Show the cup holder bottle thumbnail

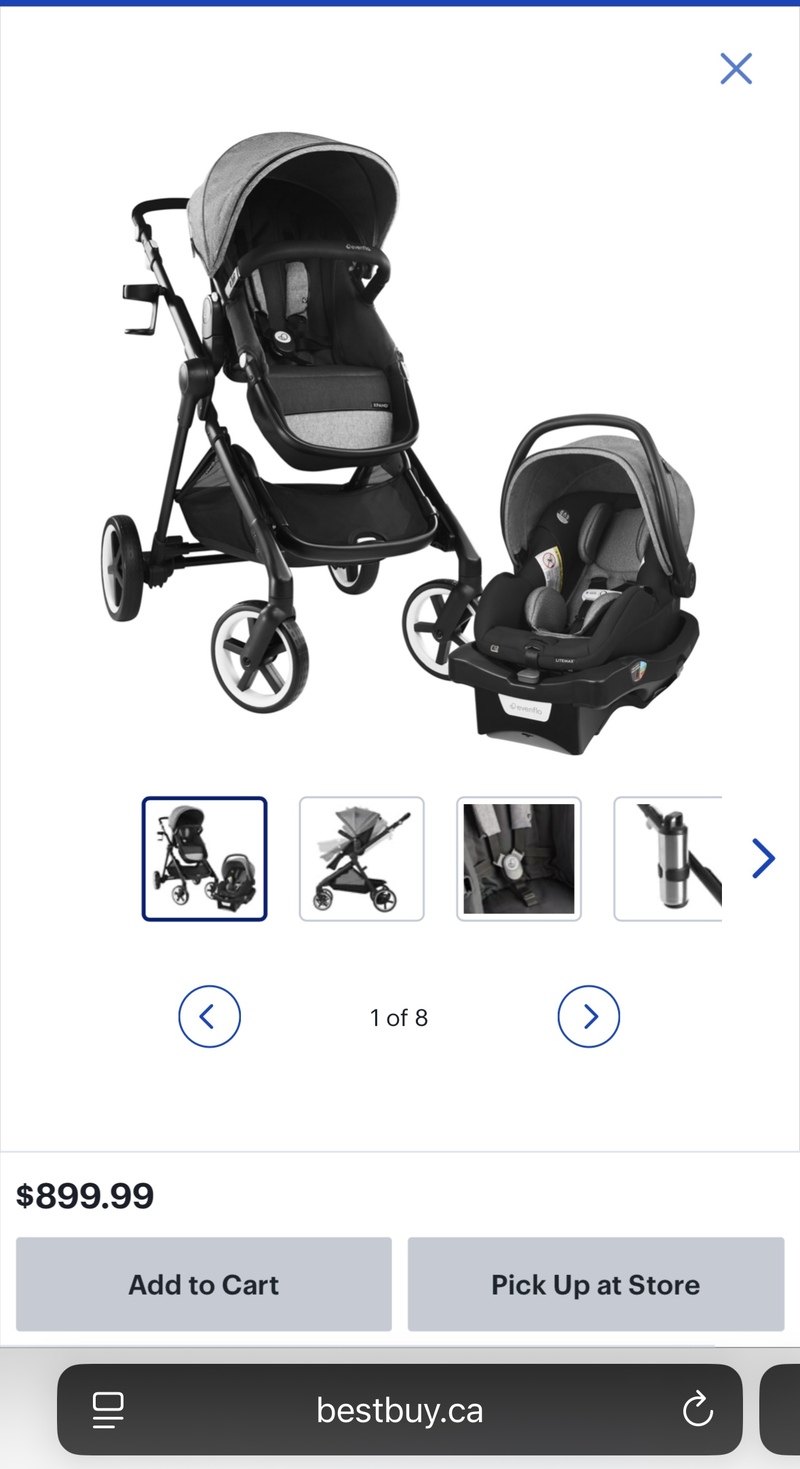[668, 858]
